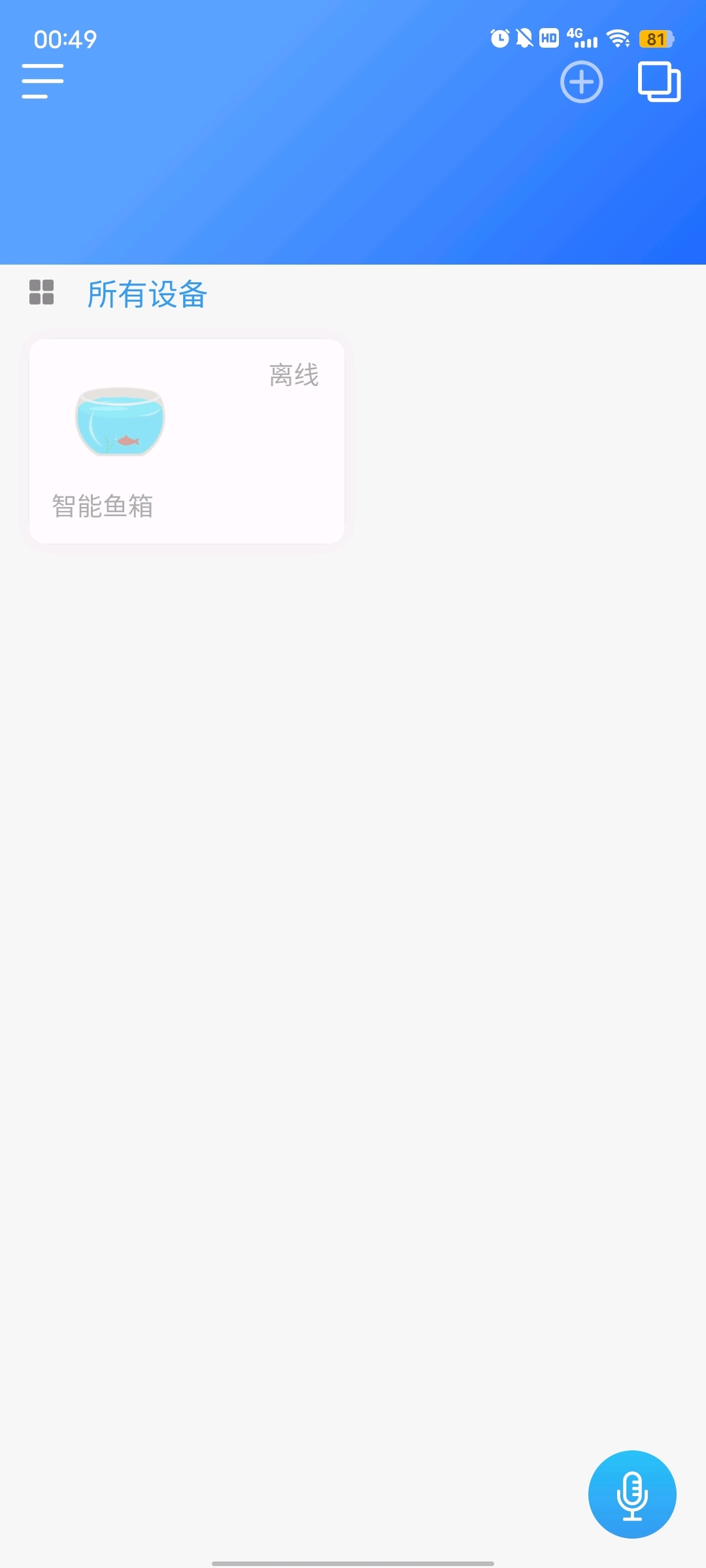Tap the Wi-Fi icon in the status bar

[617, 38]
